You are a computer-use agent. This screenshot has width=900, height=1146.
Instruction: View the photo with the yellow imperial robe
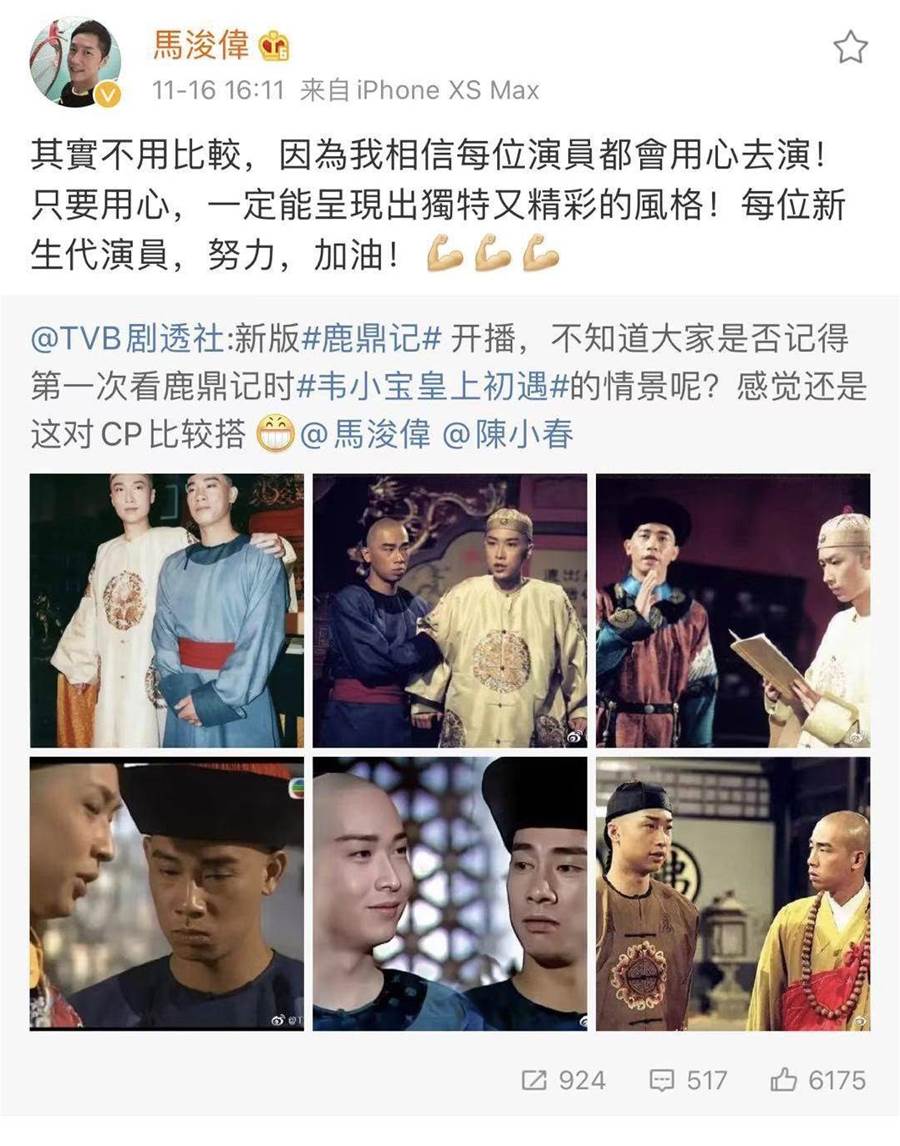450,611
